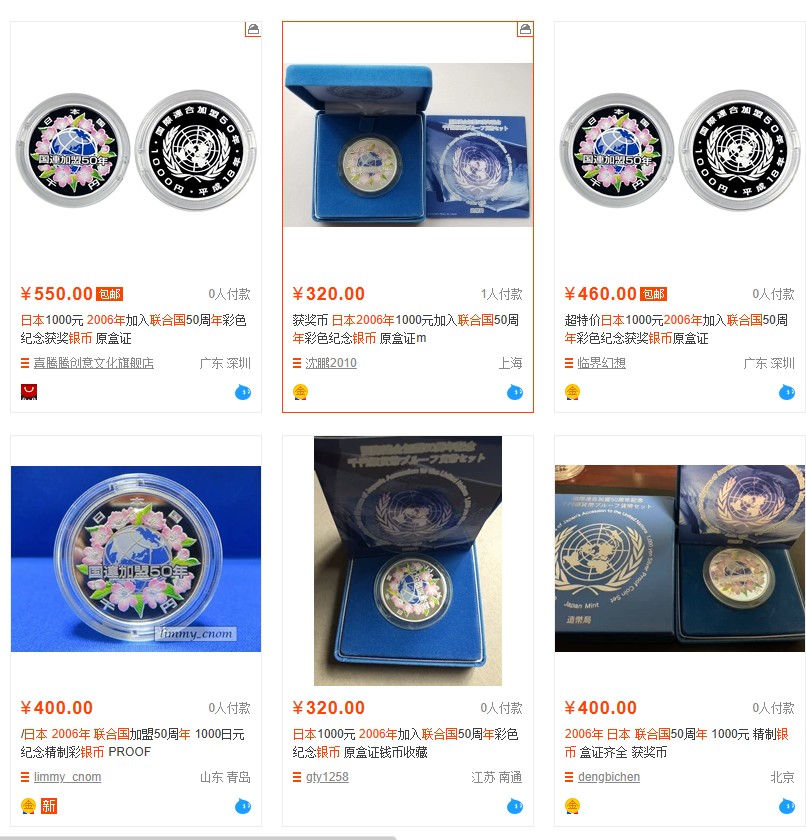Viewport: 806px width, 840px height.
Task: Open gty1258's boxed coin product image
Action: (x=408, y=560)
